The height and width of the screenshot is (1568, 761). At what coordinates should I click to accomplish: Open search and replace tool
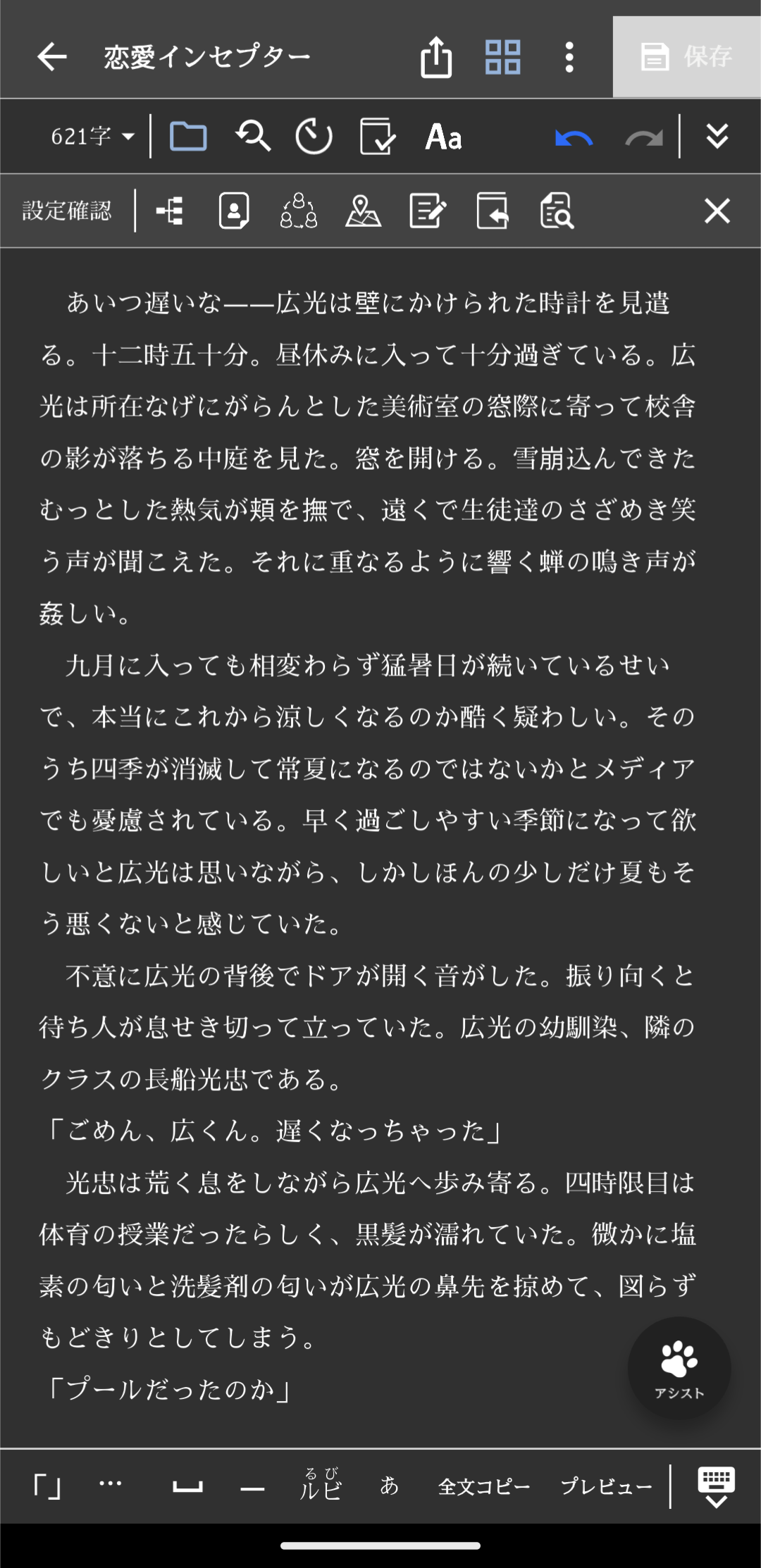click(252, 136)
